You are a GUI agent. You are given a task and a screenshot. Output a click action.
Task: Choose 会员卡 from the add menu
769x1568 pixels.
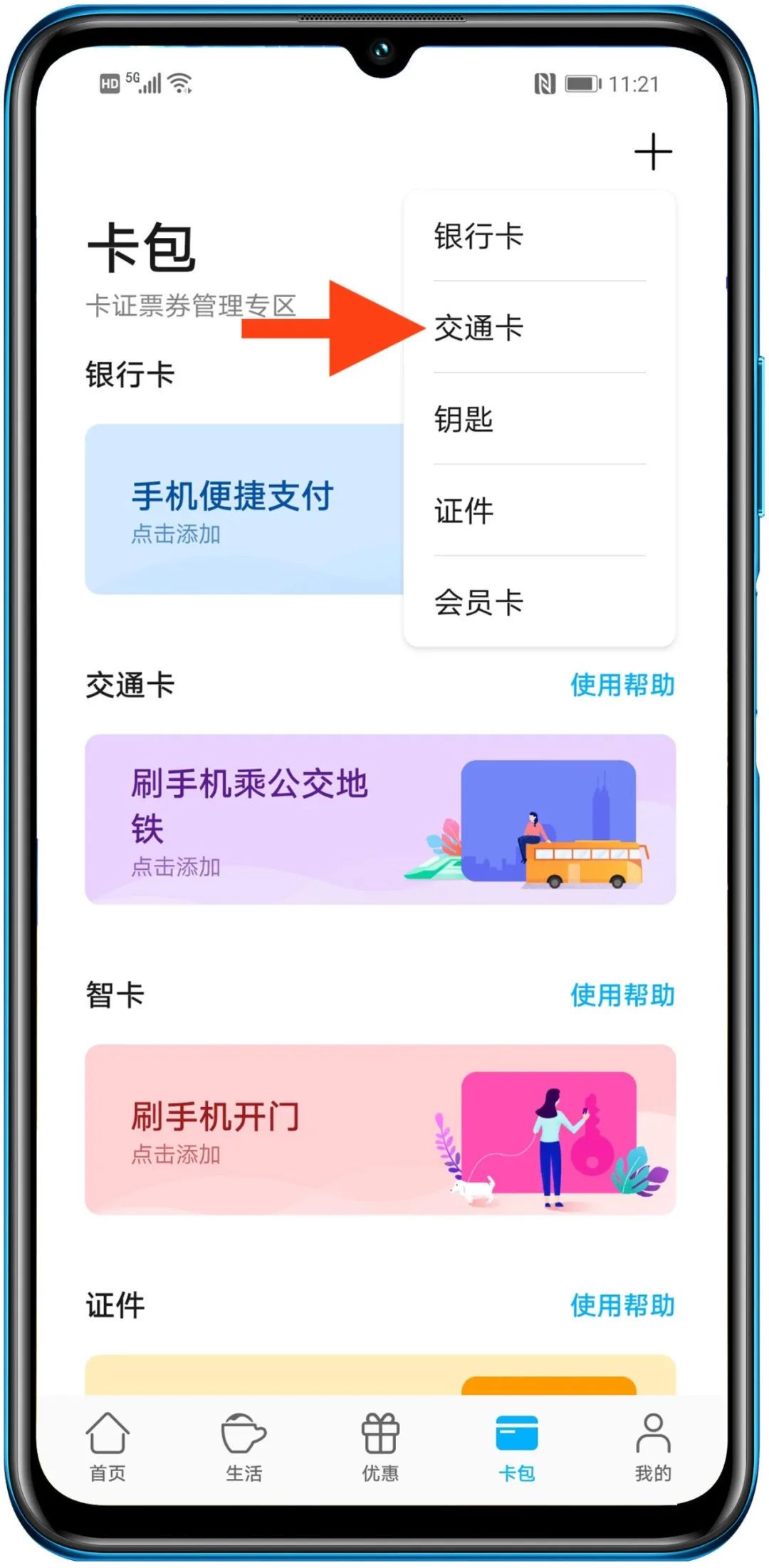(478, 603)
